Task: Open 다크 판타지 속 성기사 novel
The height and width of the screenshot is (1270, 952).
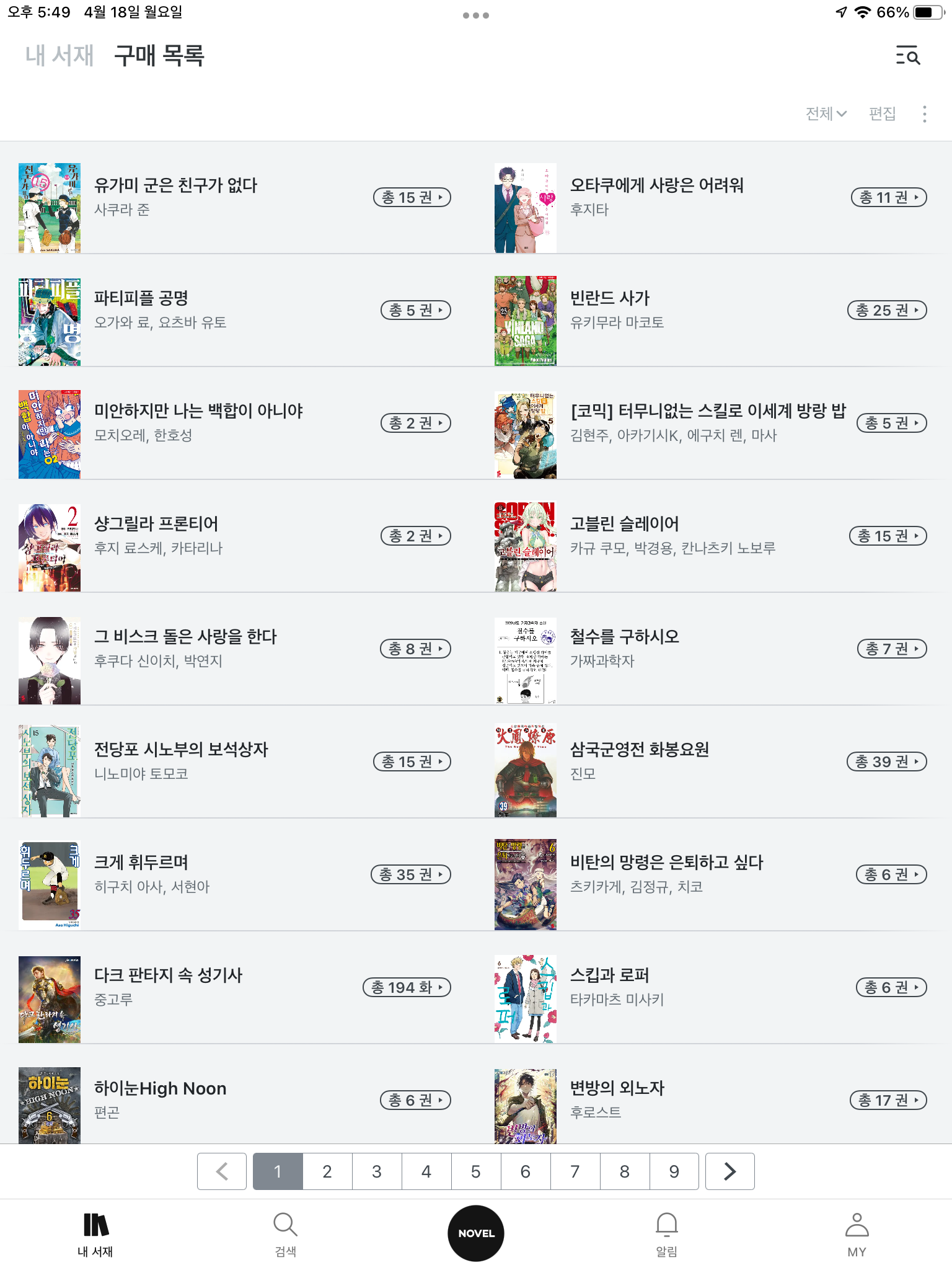Action: (168, 975)
